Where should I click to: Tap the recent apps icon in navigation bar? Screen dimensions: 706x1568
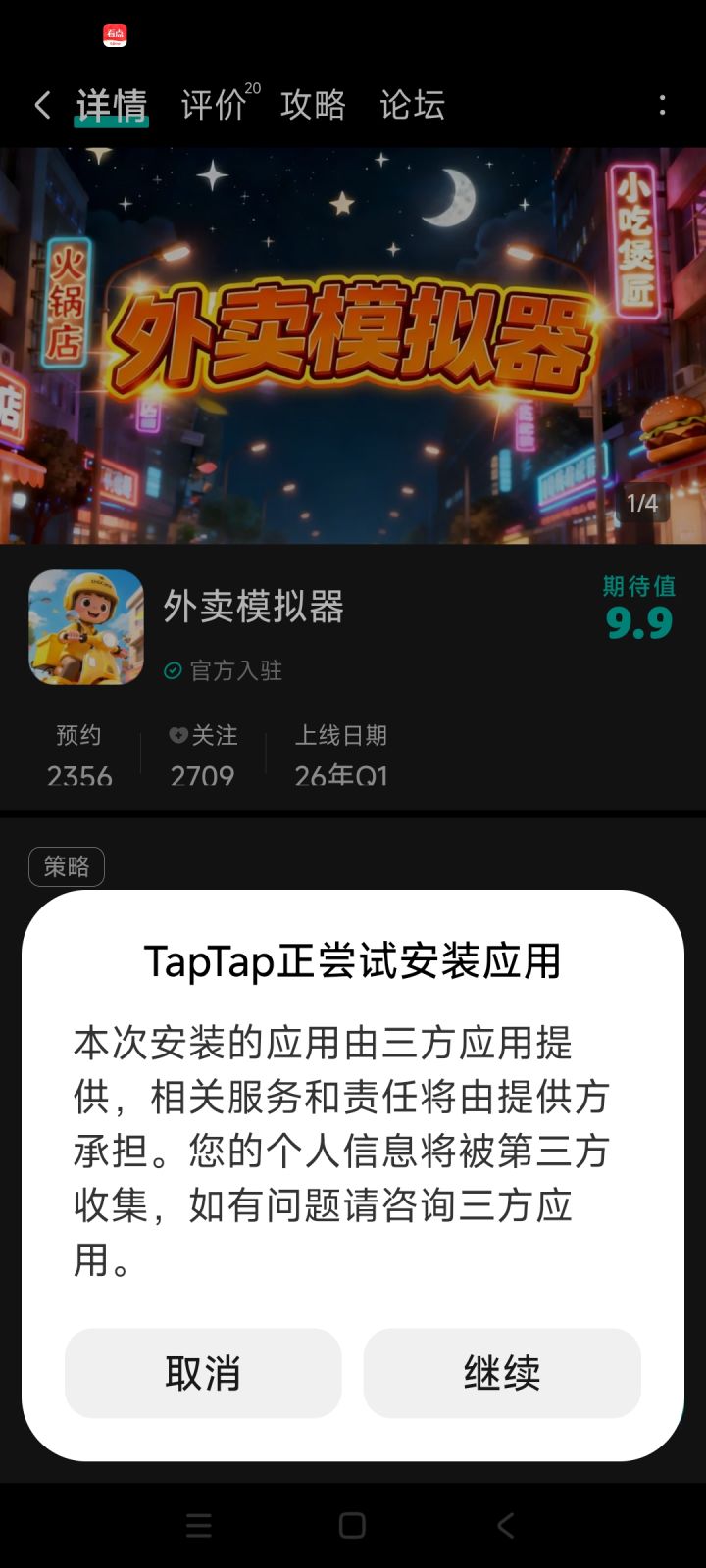point(198,1525)
